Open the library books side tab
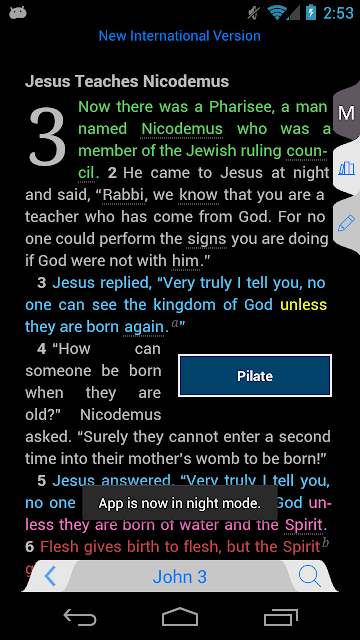The width and height of the screenshot is (360, 640). click(347, 168)
